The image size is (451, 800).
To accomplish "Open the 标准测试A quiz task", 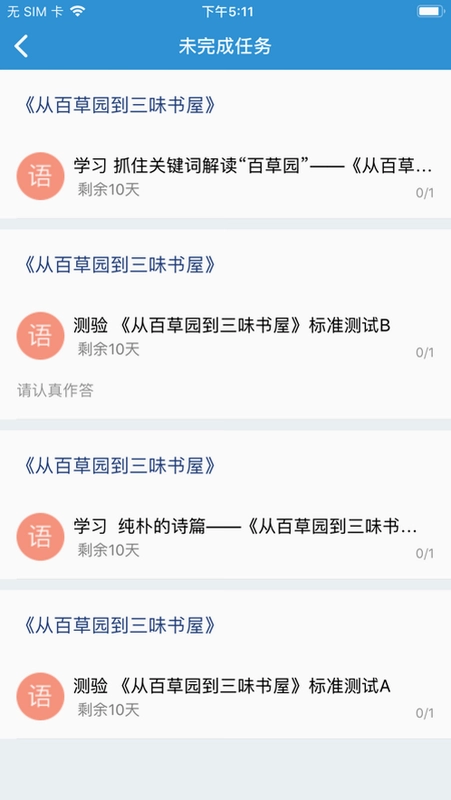I will point(226,696).
